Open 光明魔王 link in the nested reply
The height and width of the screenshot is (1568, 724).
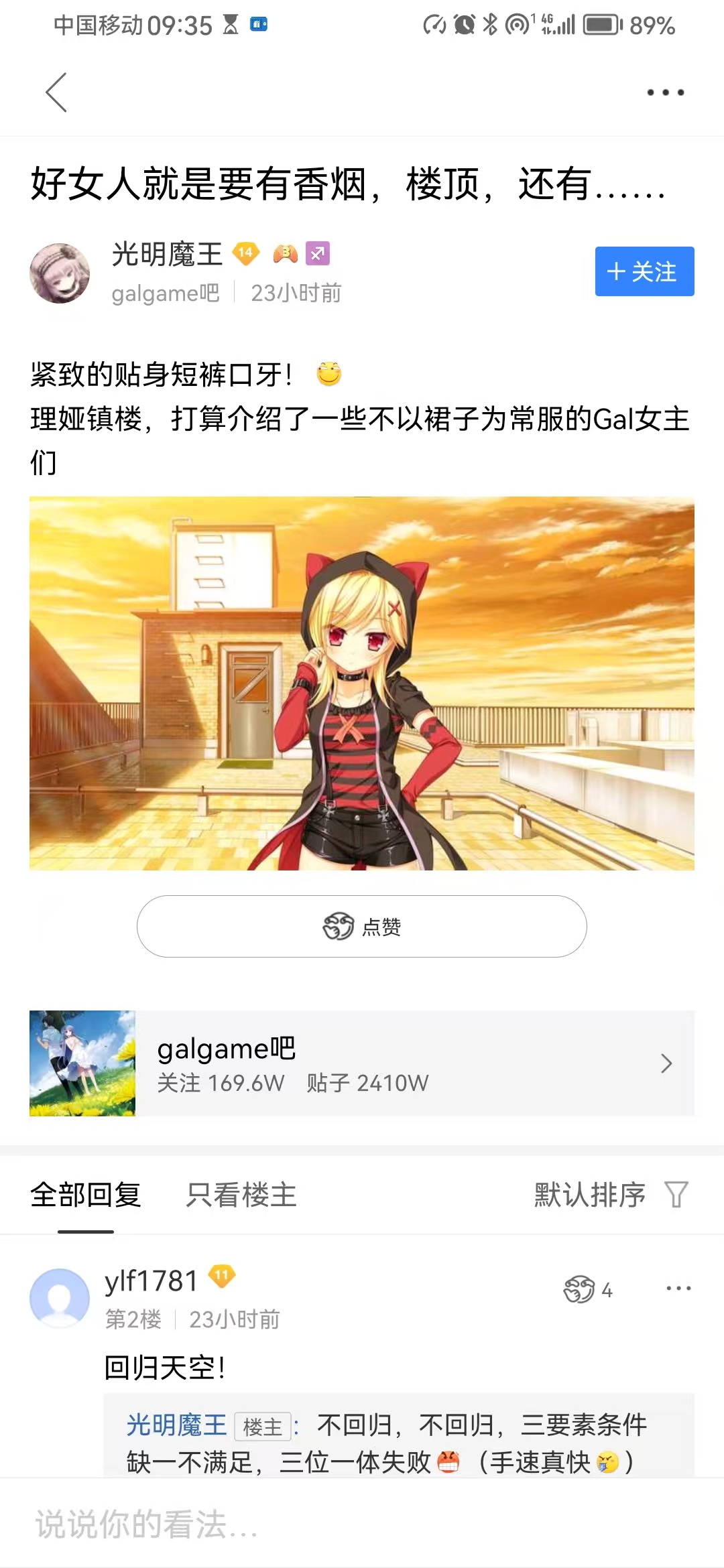[x=177, y=1425]
